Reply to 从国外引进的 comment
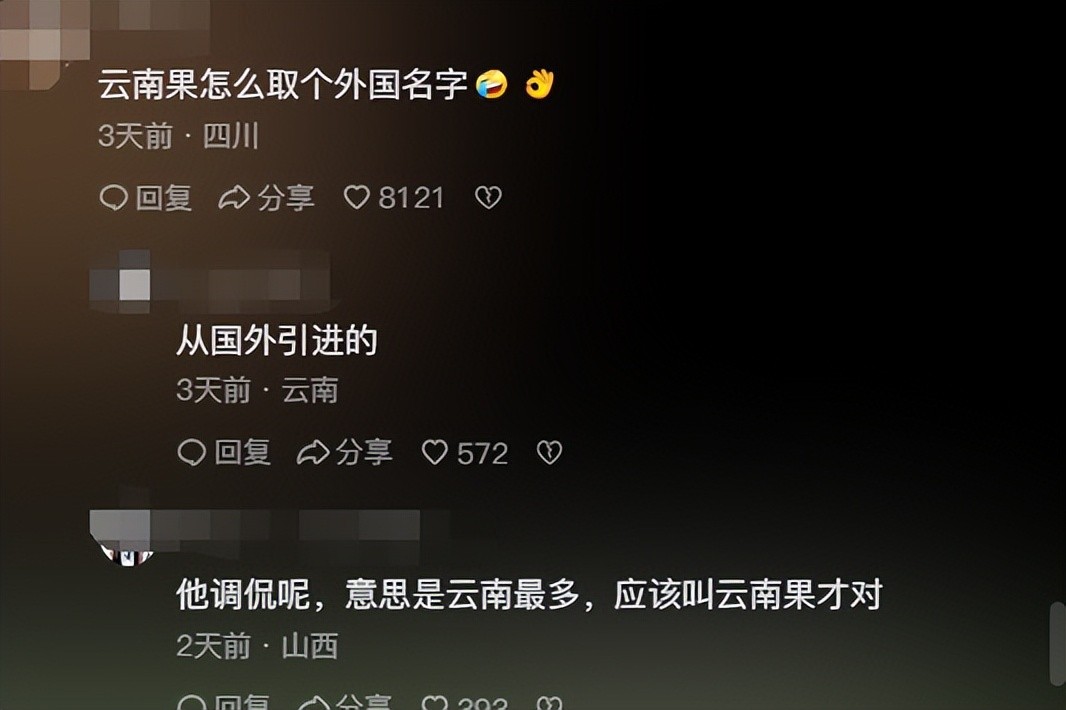This screenshot has width=1066, height=710. coord(224,453)
